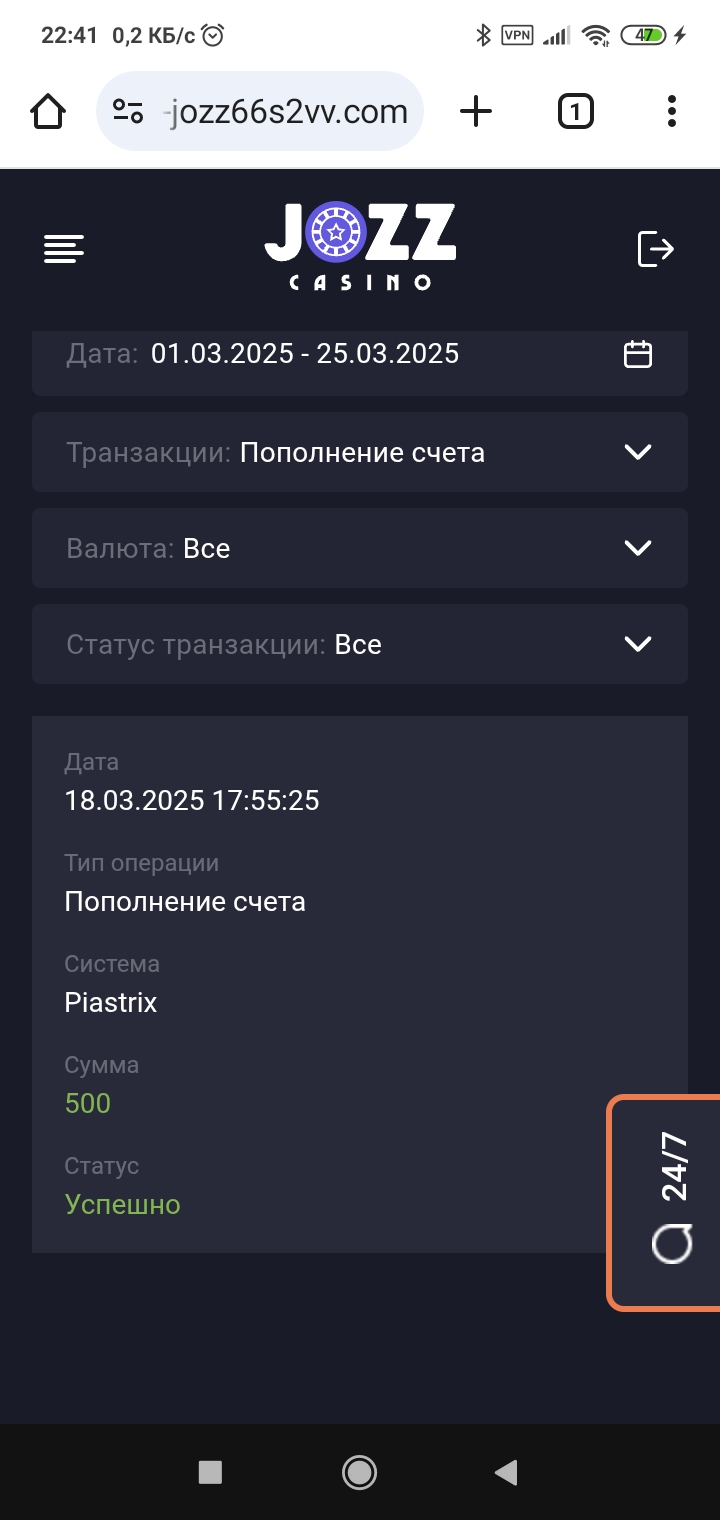This screenshot has height=1520, width=720.
Task: Go back using system navigation
Action: pos(507,1472)
